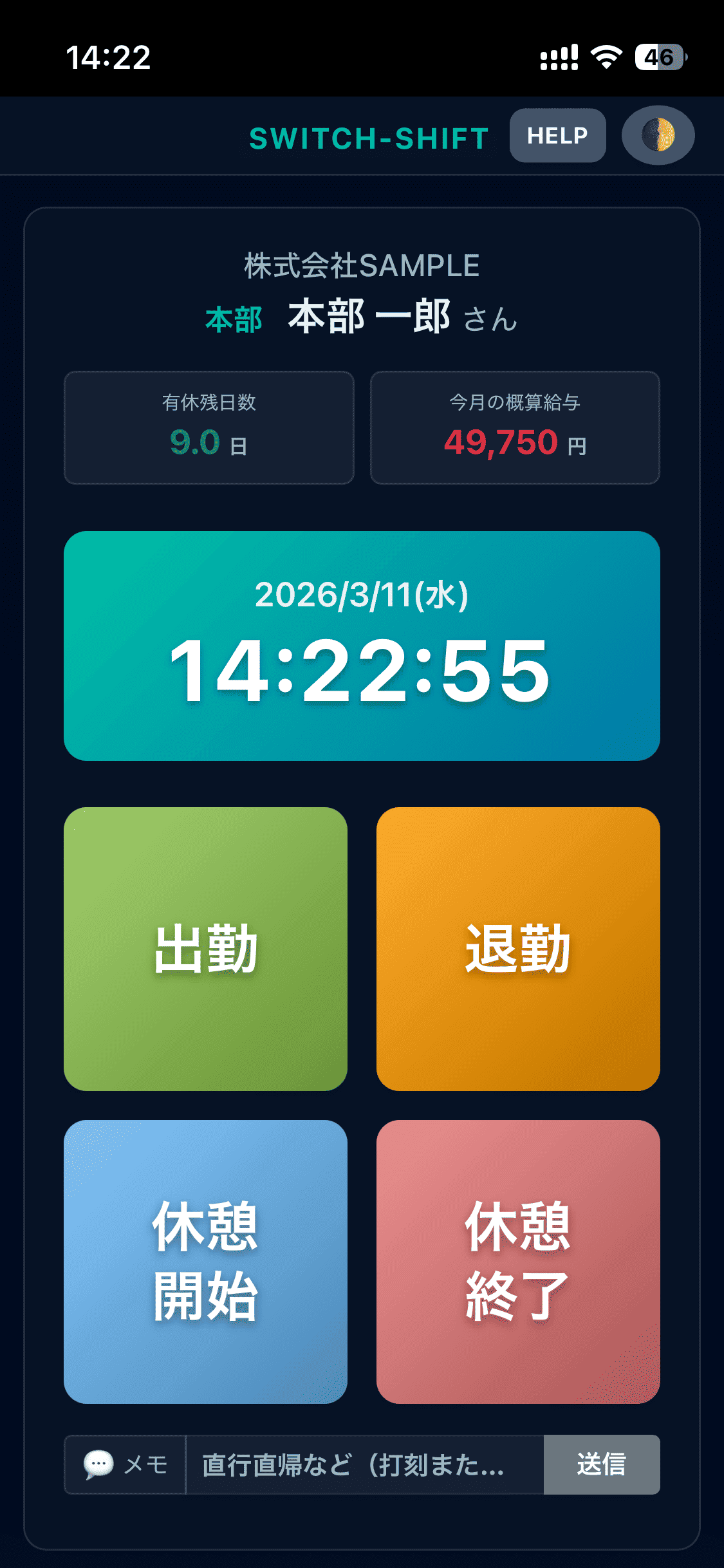Open the 今月の概算給与 salary card
The height and width of the screenshot is (1568, 724).
tap(514, 427)
